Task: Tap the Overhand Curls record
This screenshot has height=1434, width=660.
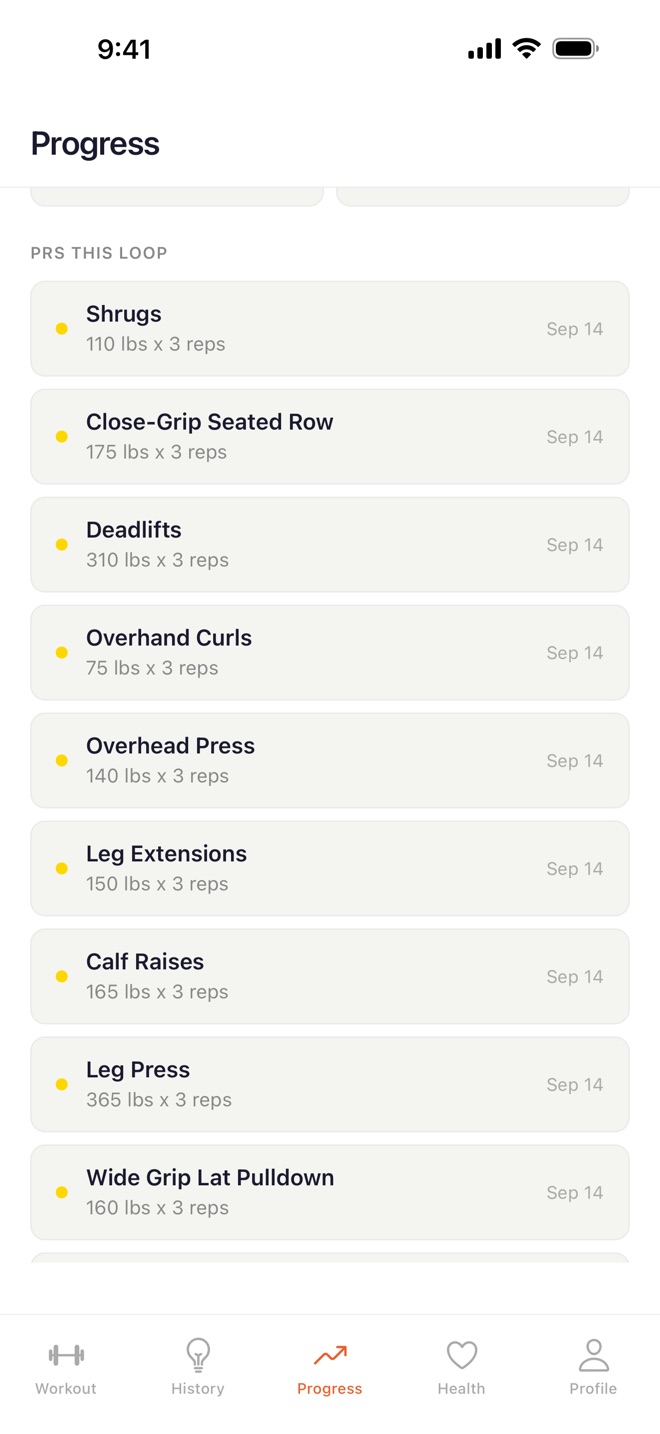Action: point(330,653)
